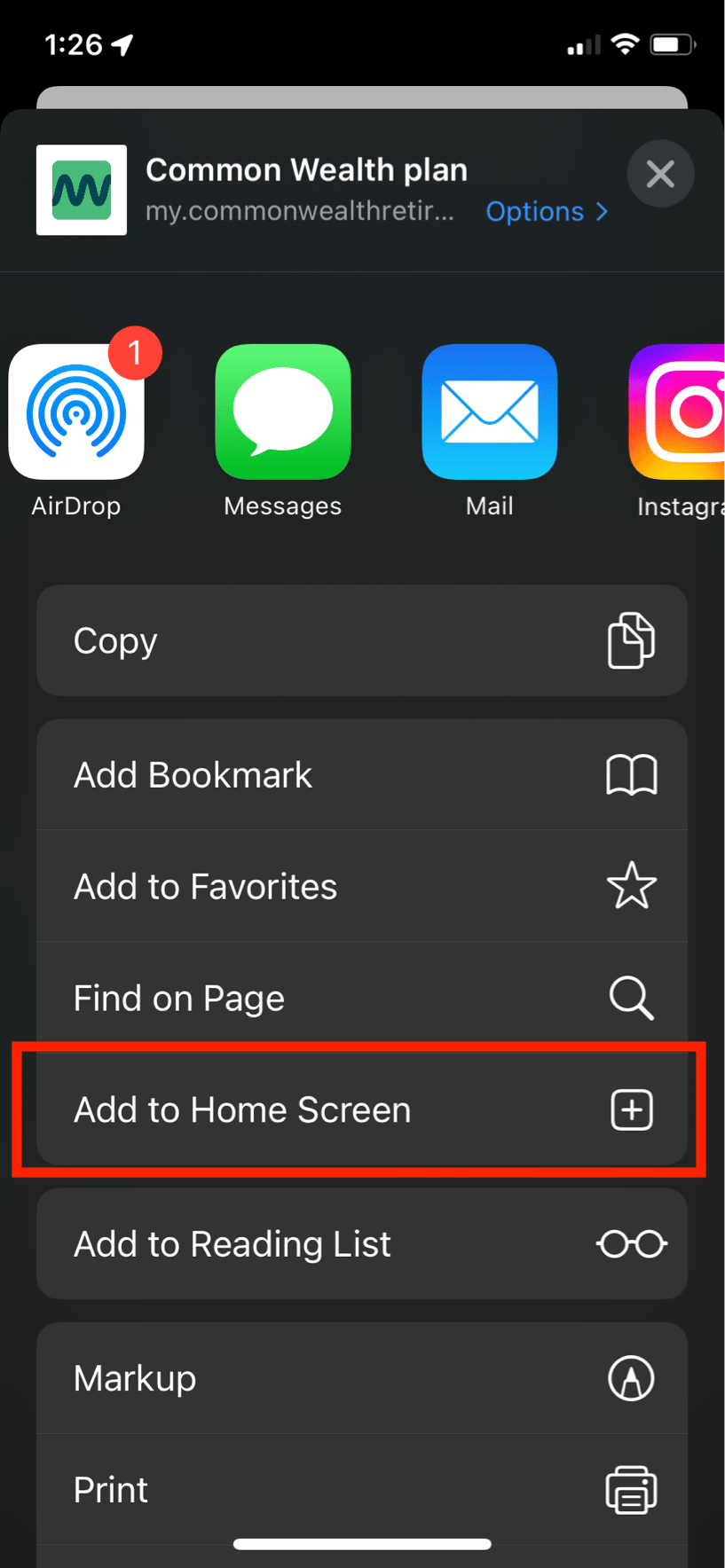Tap Add to Home Screen

coord(362,1109)
